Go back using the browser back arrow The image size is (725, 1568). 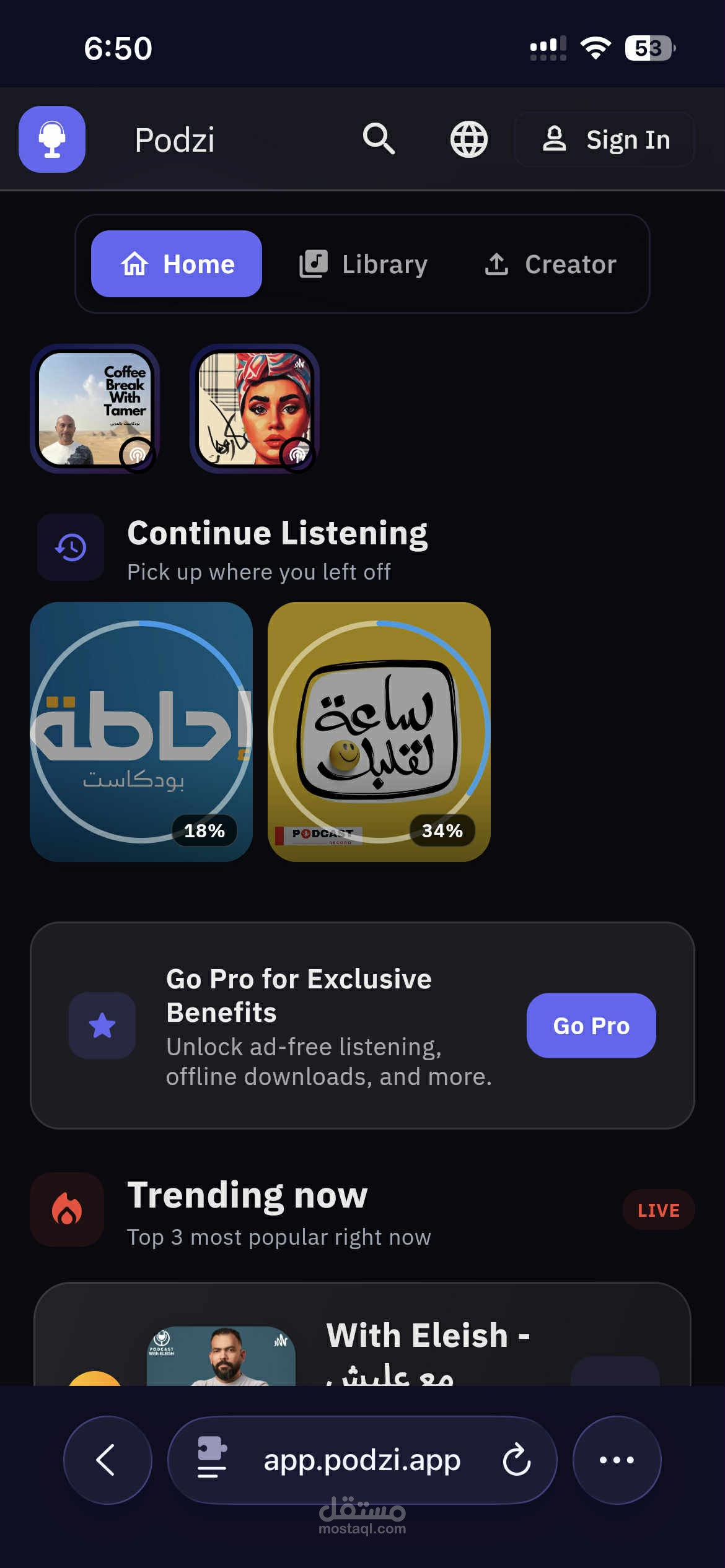point(107,1460)
